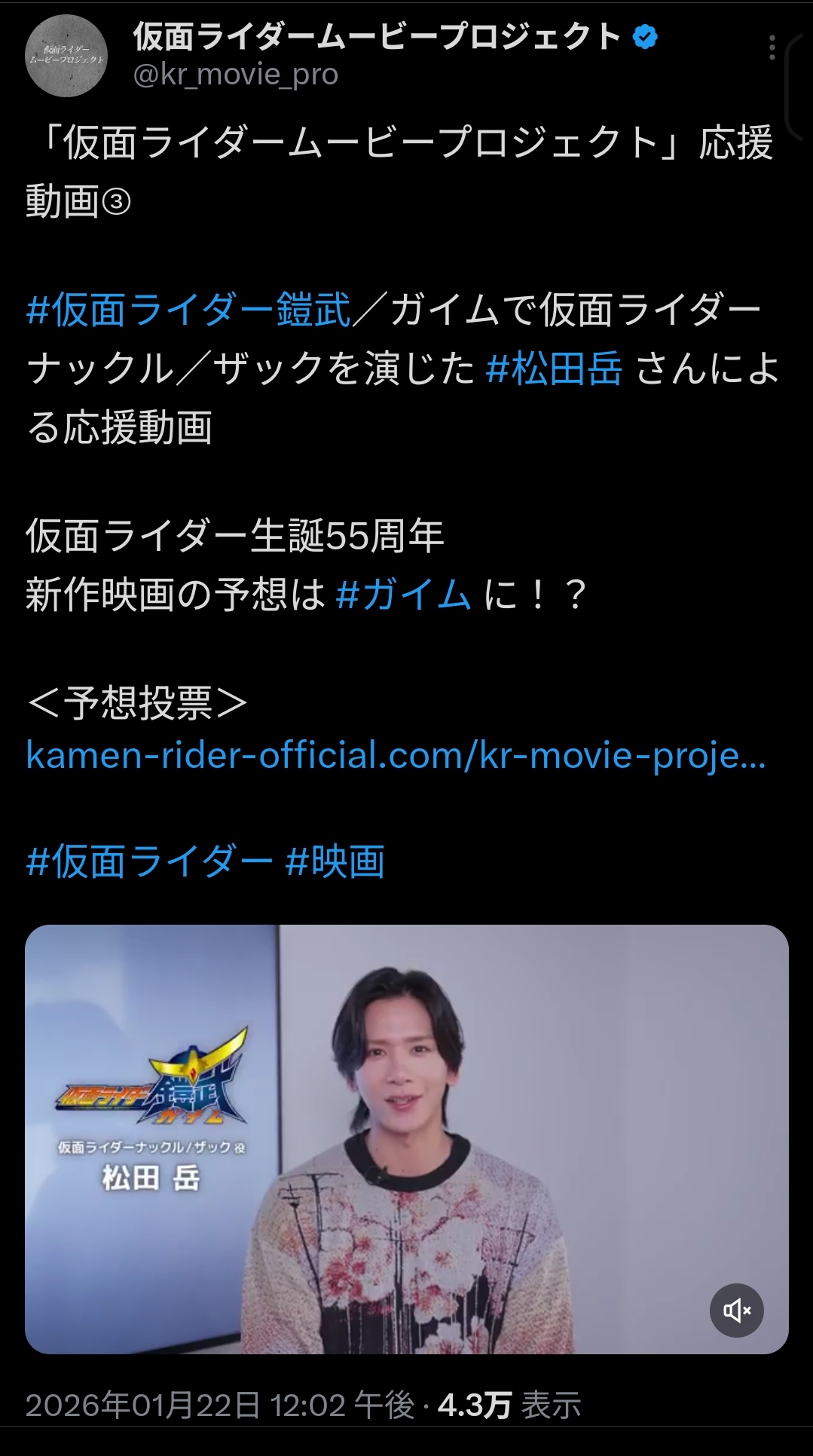Open the #松田岳 hashtag
The width and height of the screenshot is (813, 1456).
coord(554,369)
